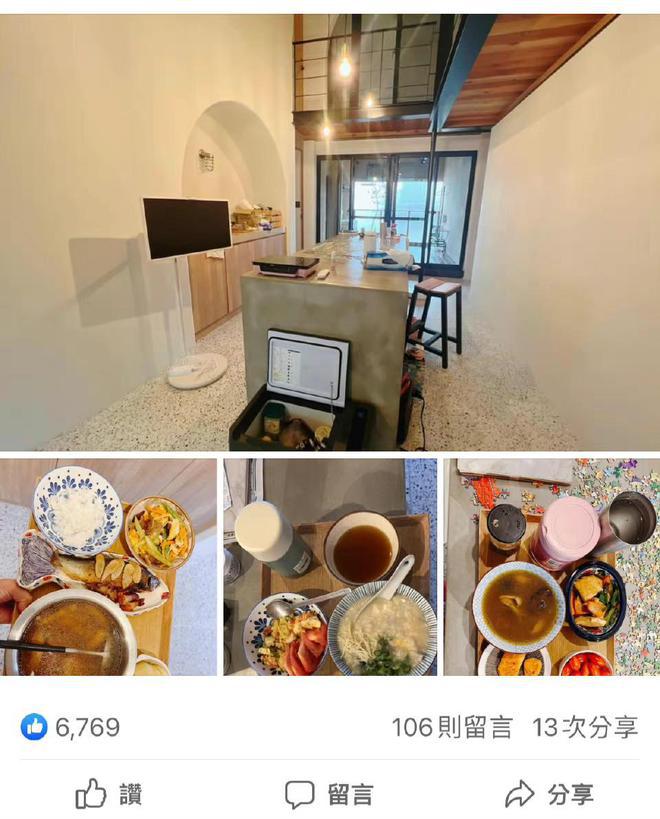The height and width of the screenshot is (819, 660).
Task: Open the 106則留言 comments
Action: [x=451, y=727]
